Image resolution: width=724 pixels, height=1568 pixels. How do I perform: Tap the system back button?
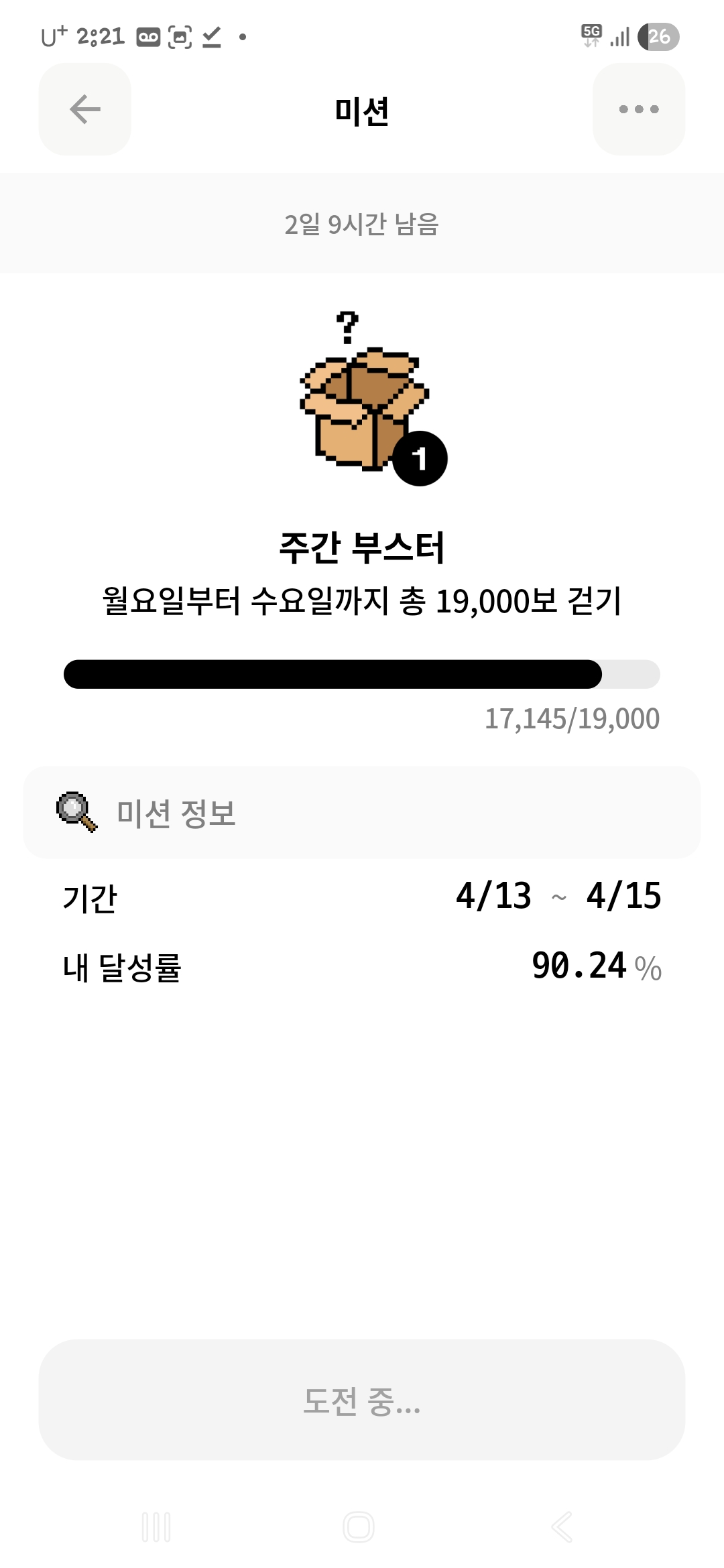click(x=562, y=1528)
